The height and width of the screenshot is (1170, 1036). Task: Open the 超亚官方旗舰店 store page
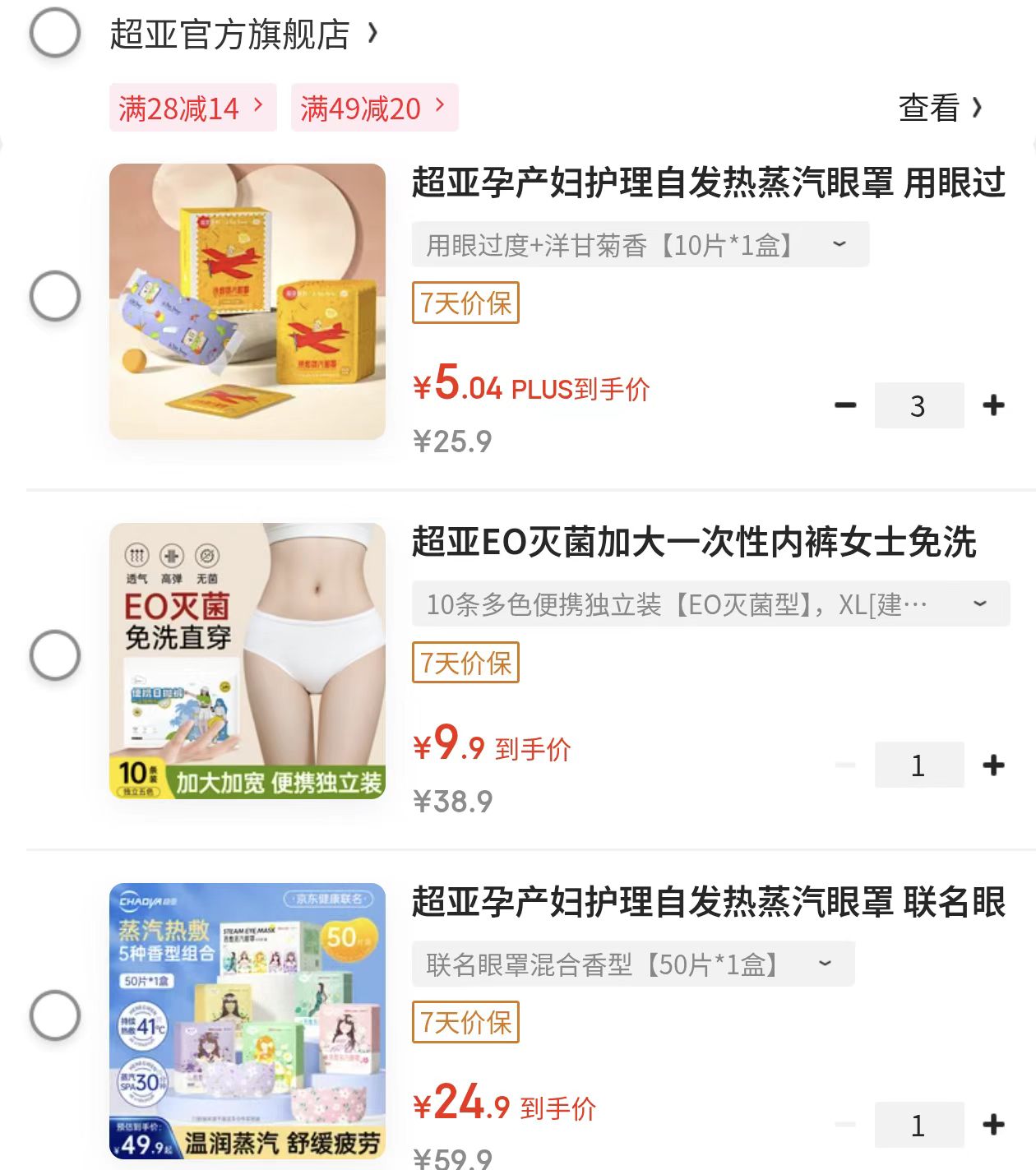230,35
